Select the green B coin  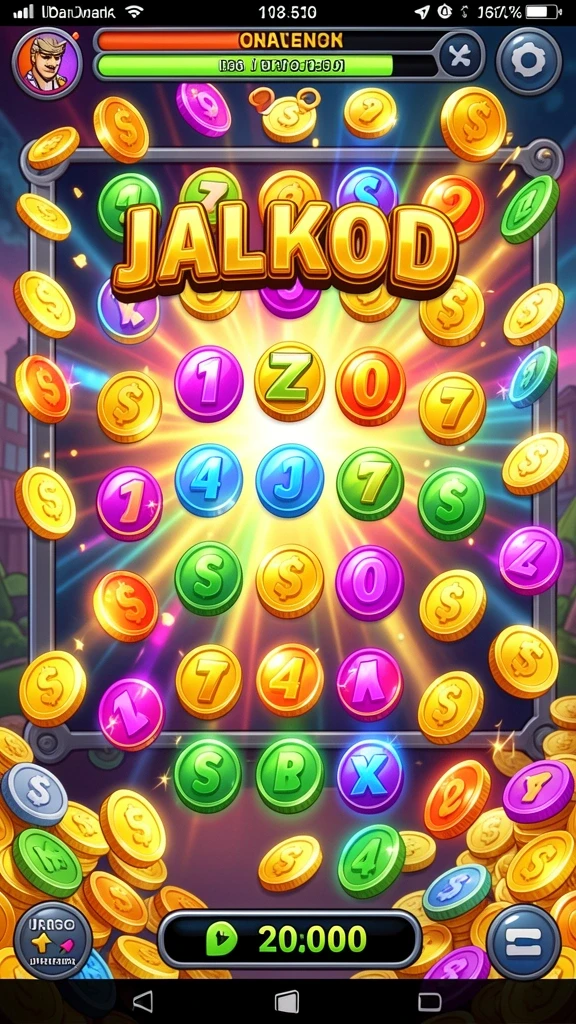(x=289, y=775)
